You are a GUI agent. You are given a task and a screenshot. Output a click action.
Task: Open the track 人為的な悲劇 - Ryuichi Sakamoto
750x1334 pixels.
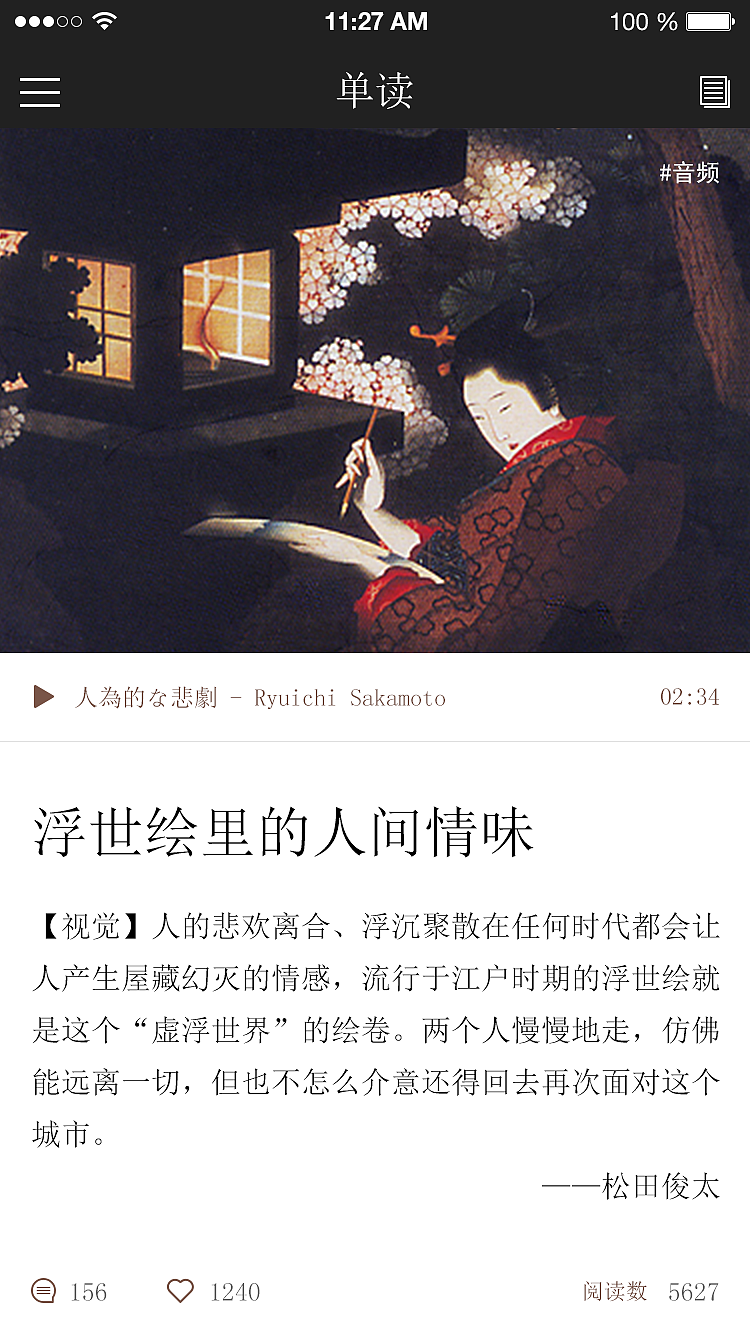tap(261, 698)
